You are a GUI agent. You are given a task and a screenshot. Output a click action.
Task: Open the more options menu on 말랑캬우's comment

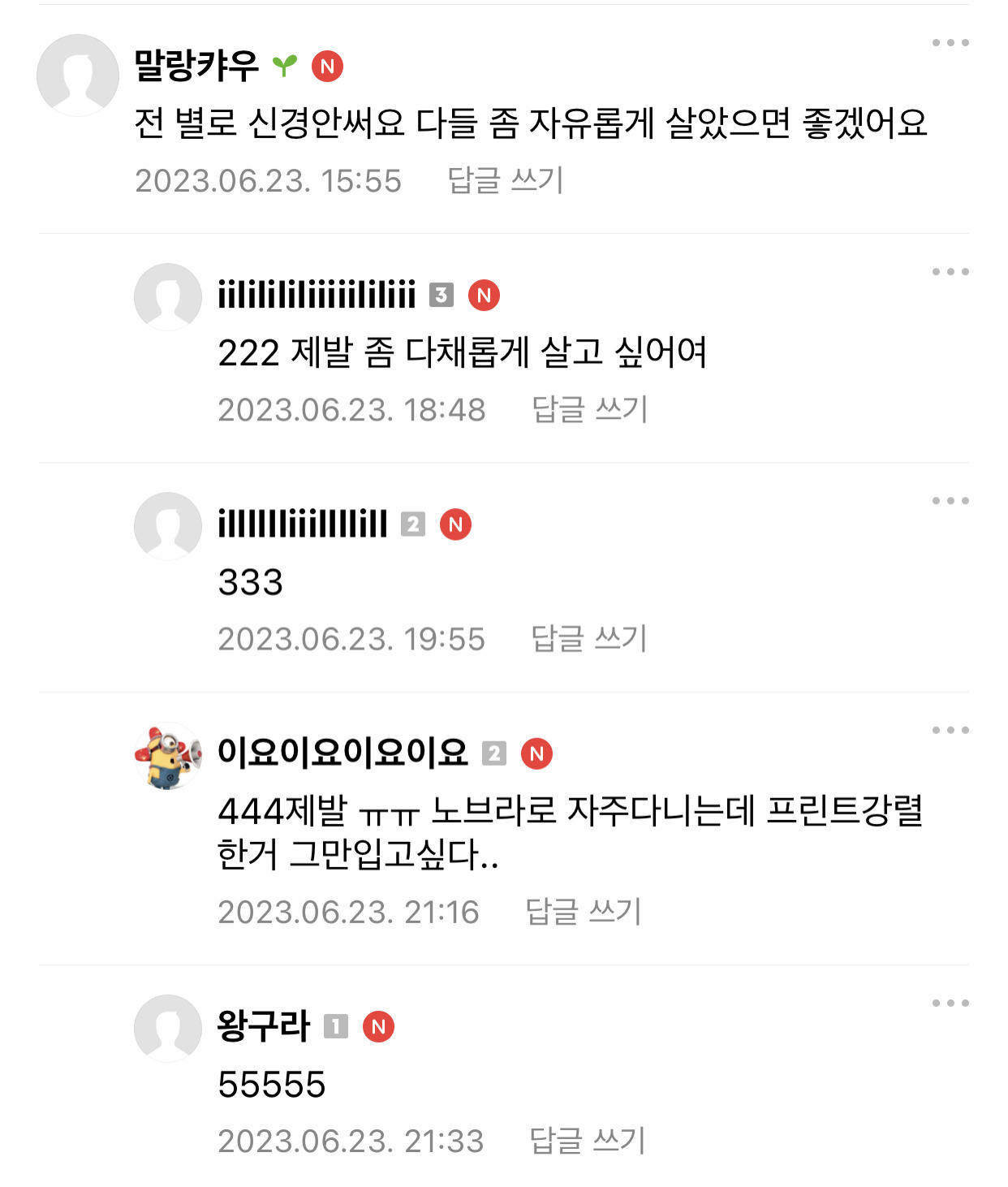[x=950, y=43]
